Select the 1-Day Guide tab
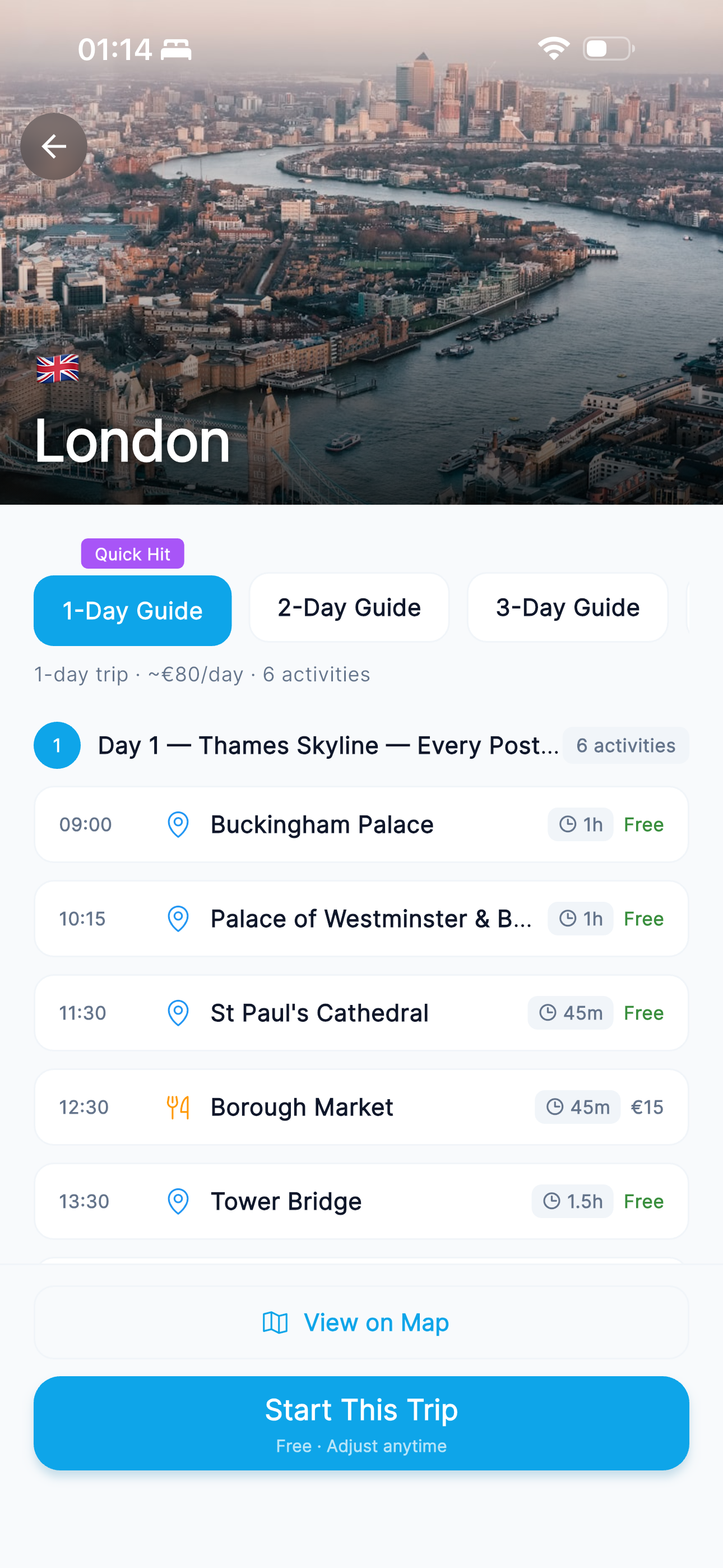723x1568 pixels. (x=132, y=610)
